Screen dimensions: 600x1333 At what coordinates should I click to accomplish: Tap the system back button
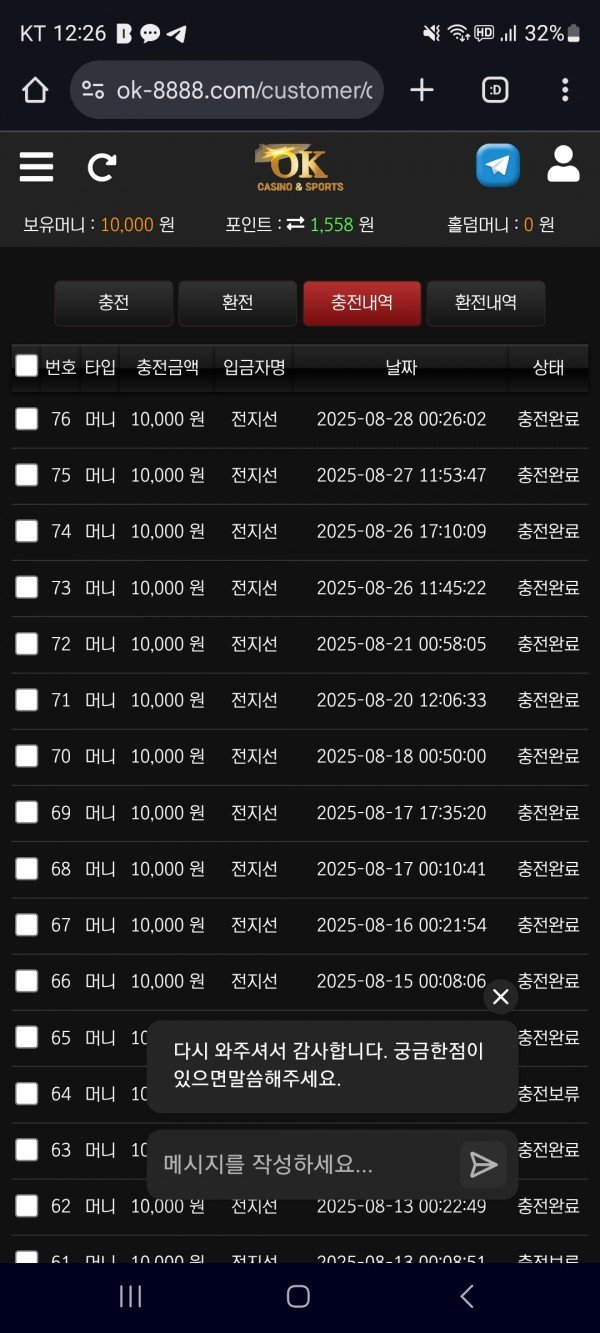point(466,1297)
